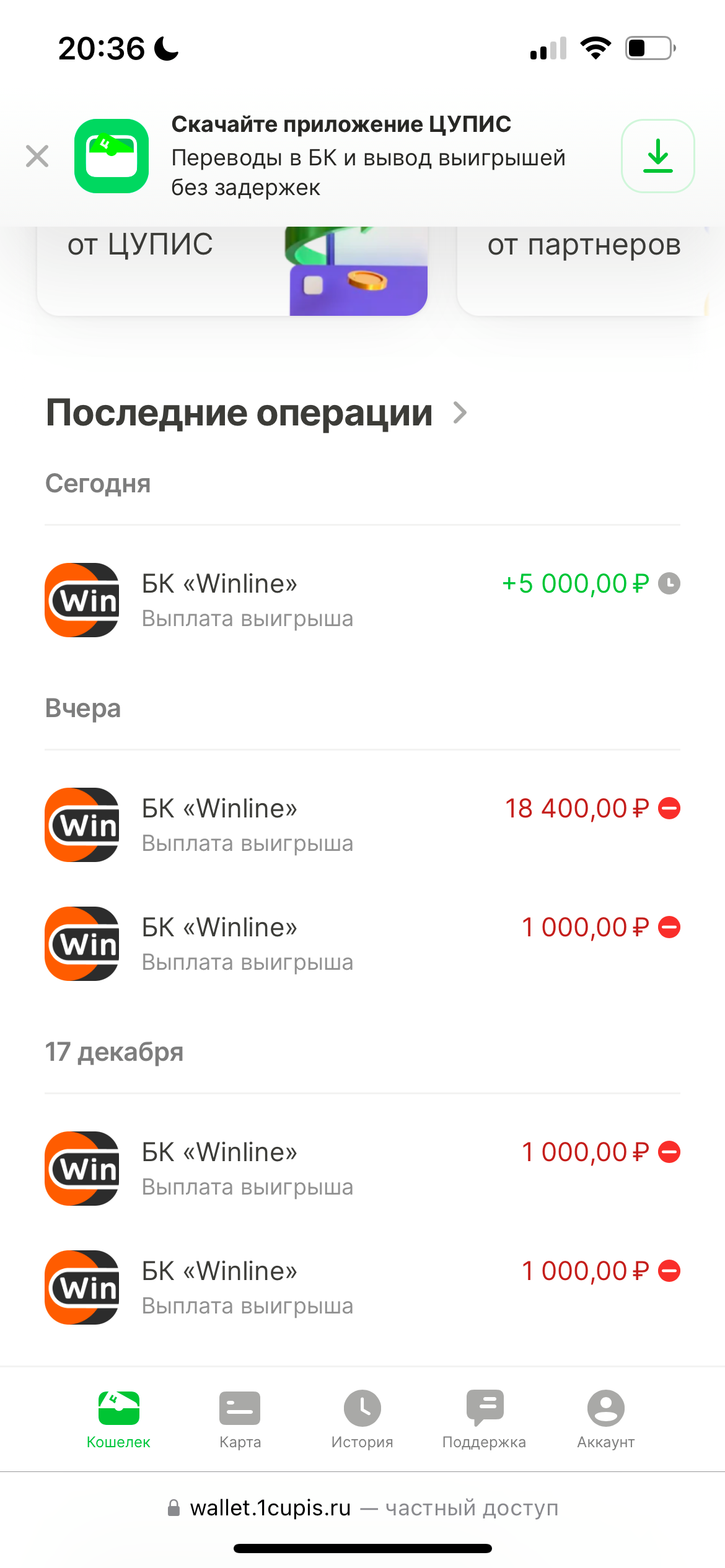Go to the История tab
The width and height of the screenshot is (725, 1568).
coord(362,1419)
